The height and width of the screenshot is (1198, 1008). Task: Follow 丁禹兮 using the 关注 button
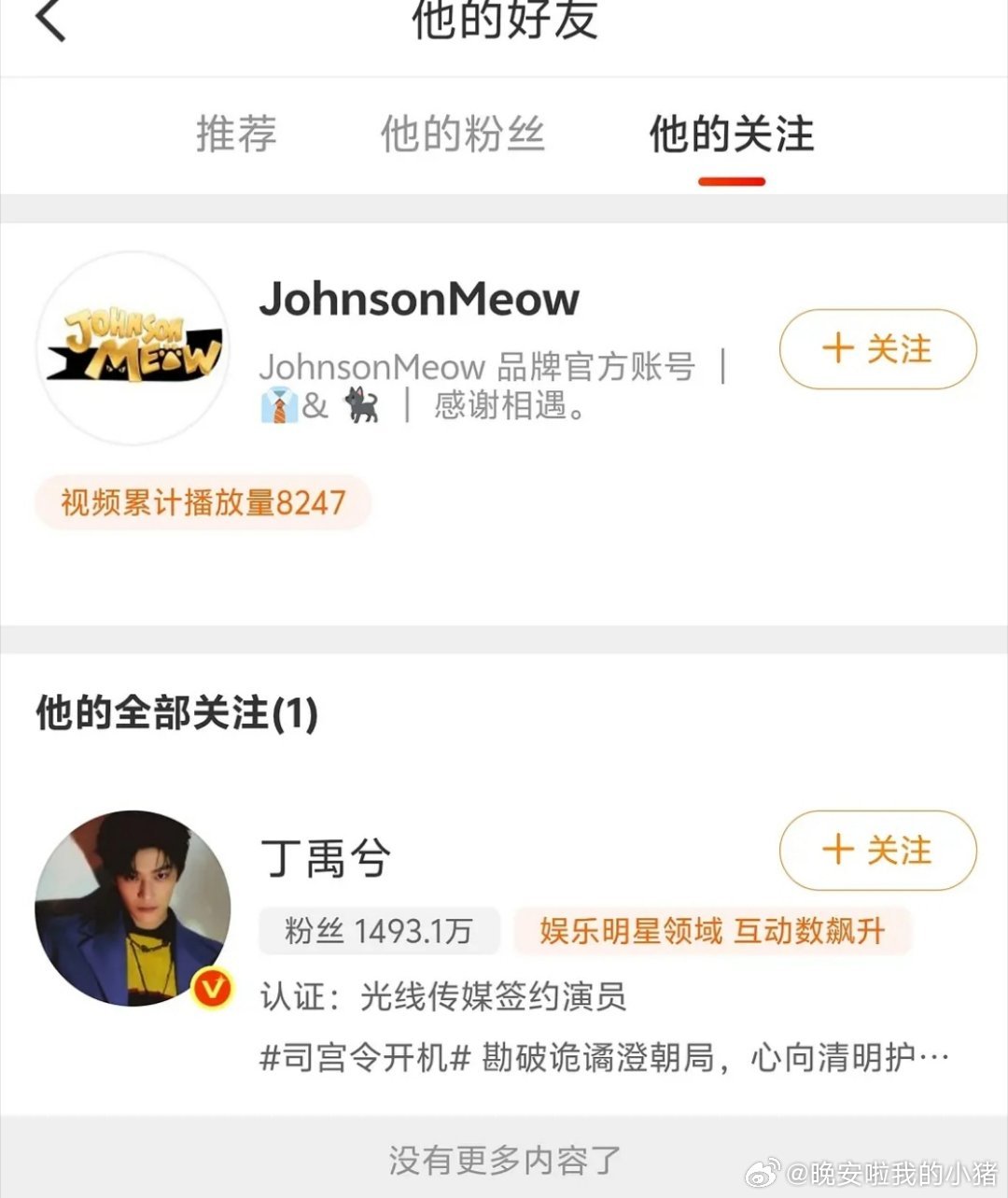877,851
